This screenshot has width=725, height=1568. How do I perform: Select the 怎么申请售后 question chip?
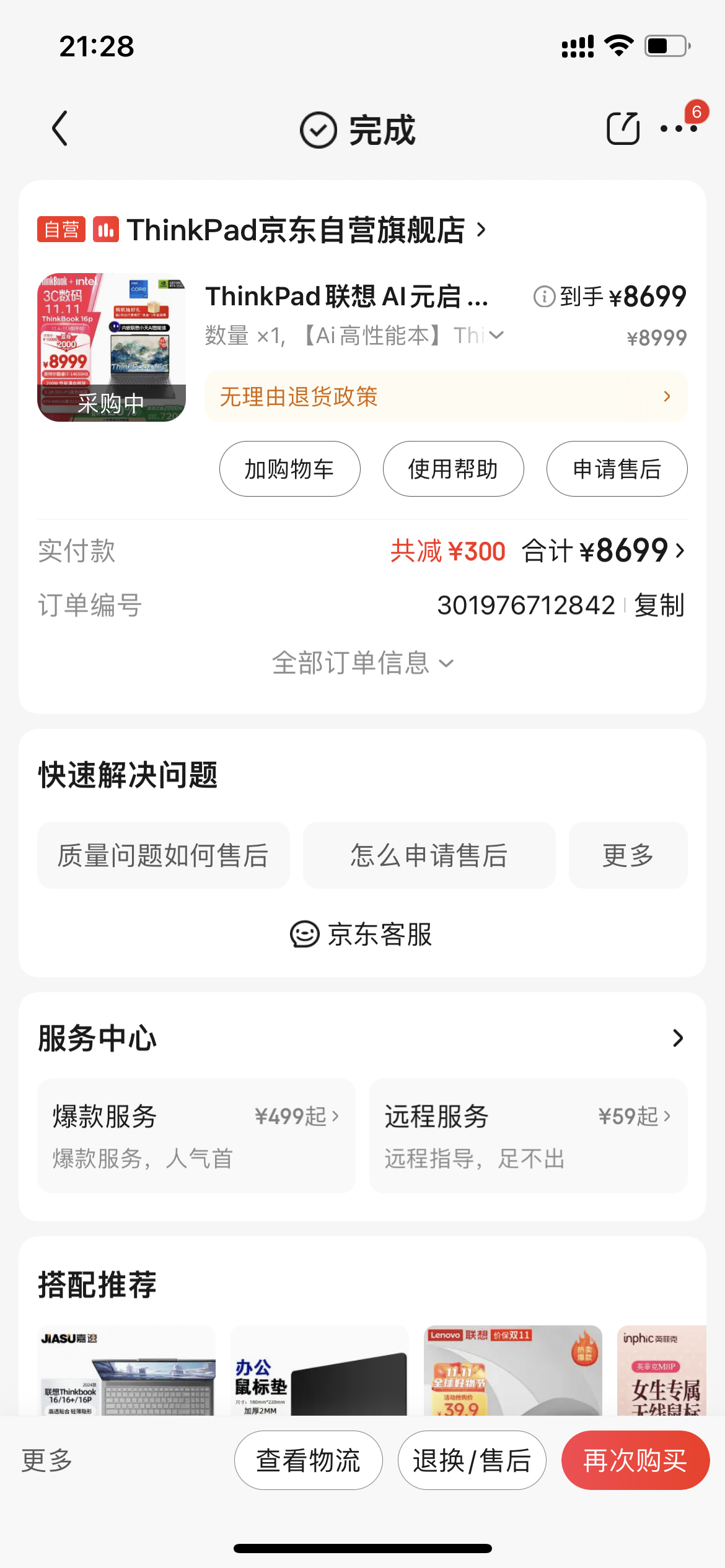tap(429, 855)
